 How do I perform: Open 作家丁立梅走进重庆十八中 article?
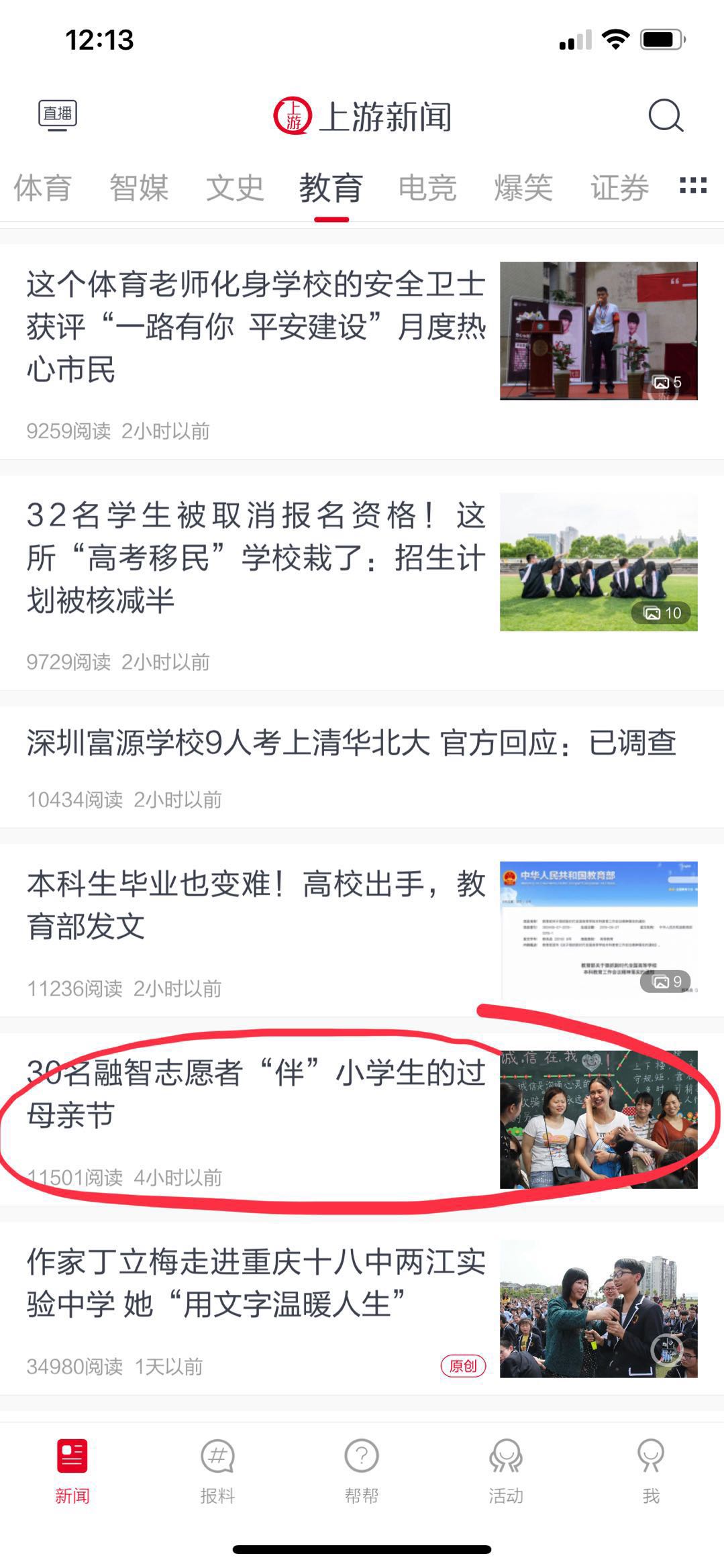click(x=256, y=1283)
